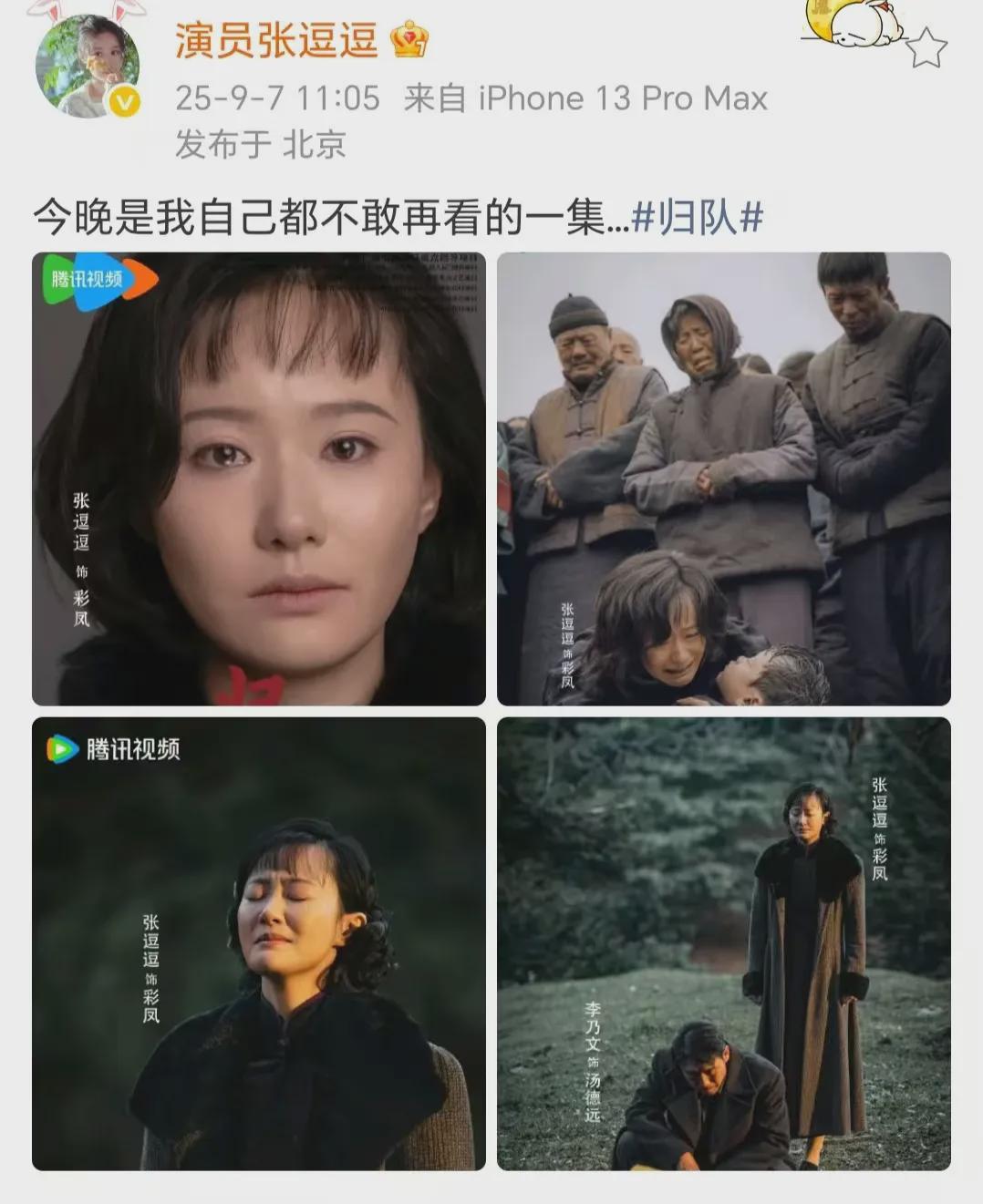Open the eyes-closed crying poster image
The height and width of the screenshot is (1204, 983).
259,943
